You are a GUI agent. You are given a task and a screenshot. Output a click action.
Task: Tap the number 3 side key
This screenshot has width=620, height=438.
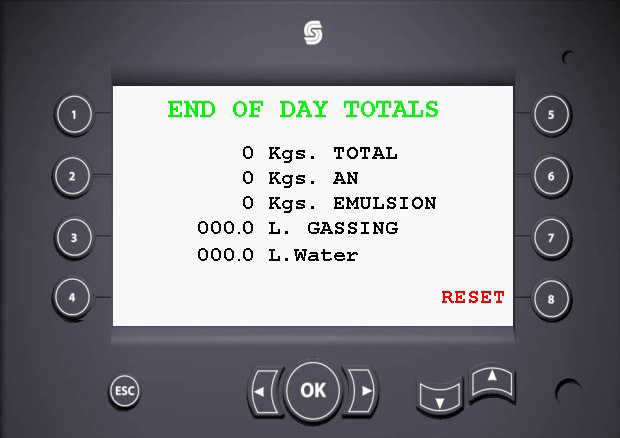click(x=72, y=237)
